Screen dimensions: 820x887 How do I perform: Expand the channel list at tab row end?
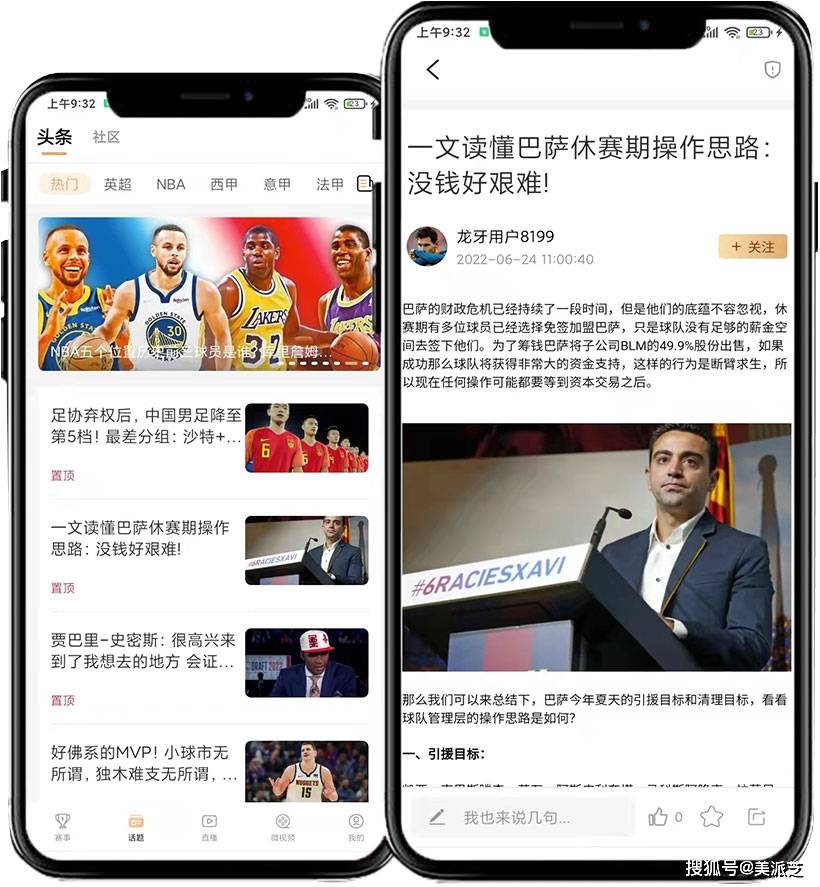(364, 183)
